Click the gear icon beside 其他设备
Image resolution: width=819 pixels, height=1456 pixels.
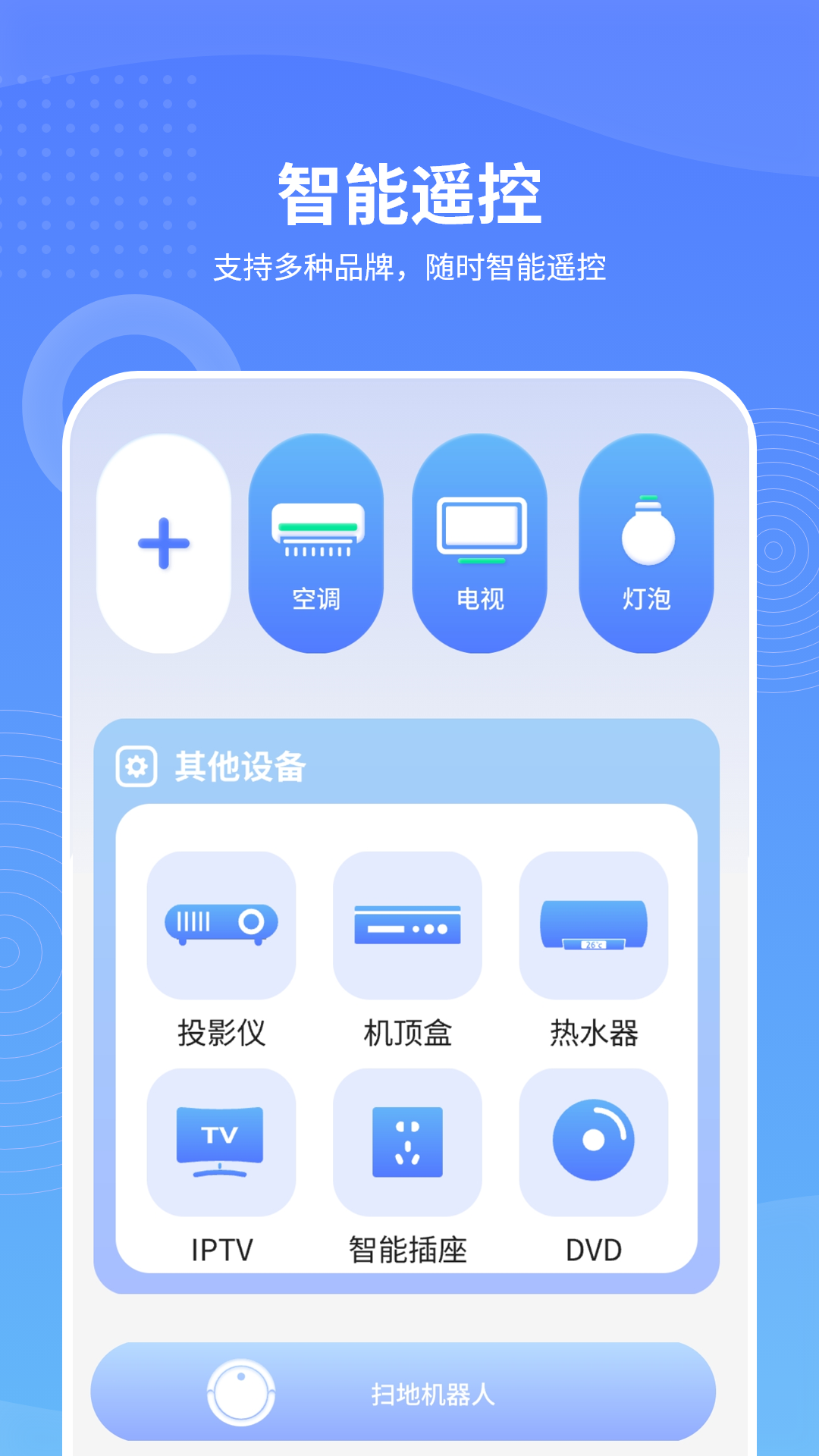tap(135, 767)
